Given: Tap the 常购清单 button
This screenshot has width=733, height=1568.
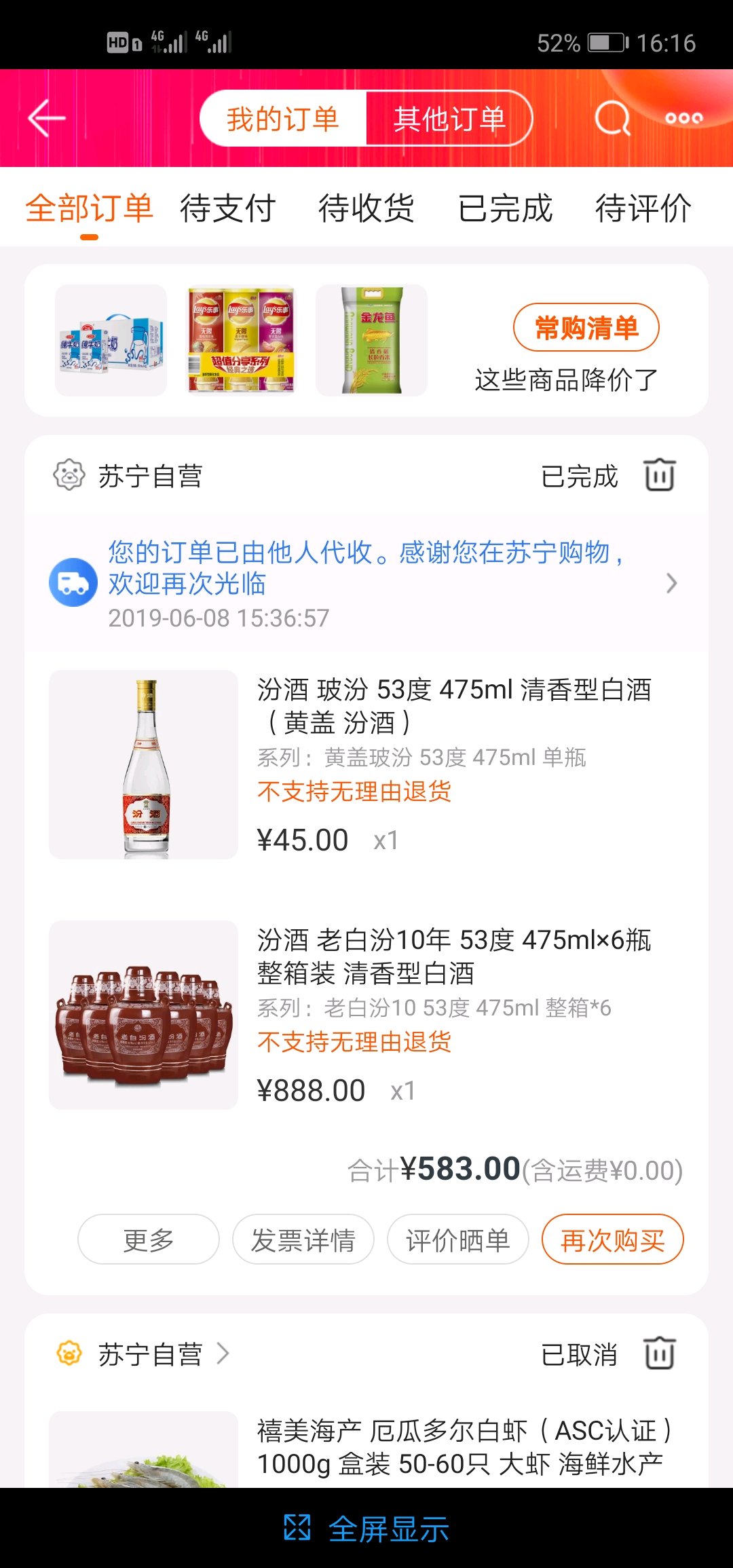Looking at the screenshot, I should [586, 328].
